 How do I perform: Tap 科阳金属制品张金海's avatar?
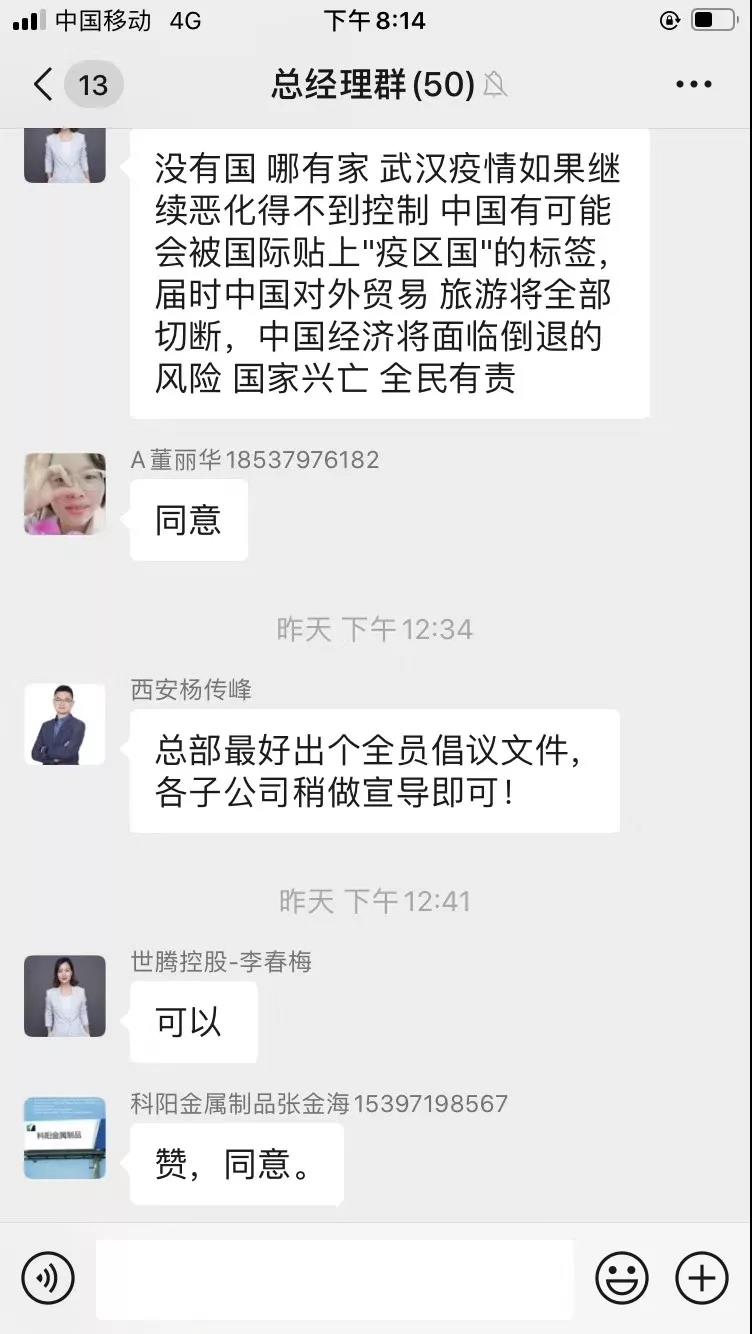coord(64,1138)
